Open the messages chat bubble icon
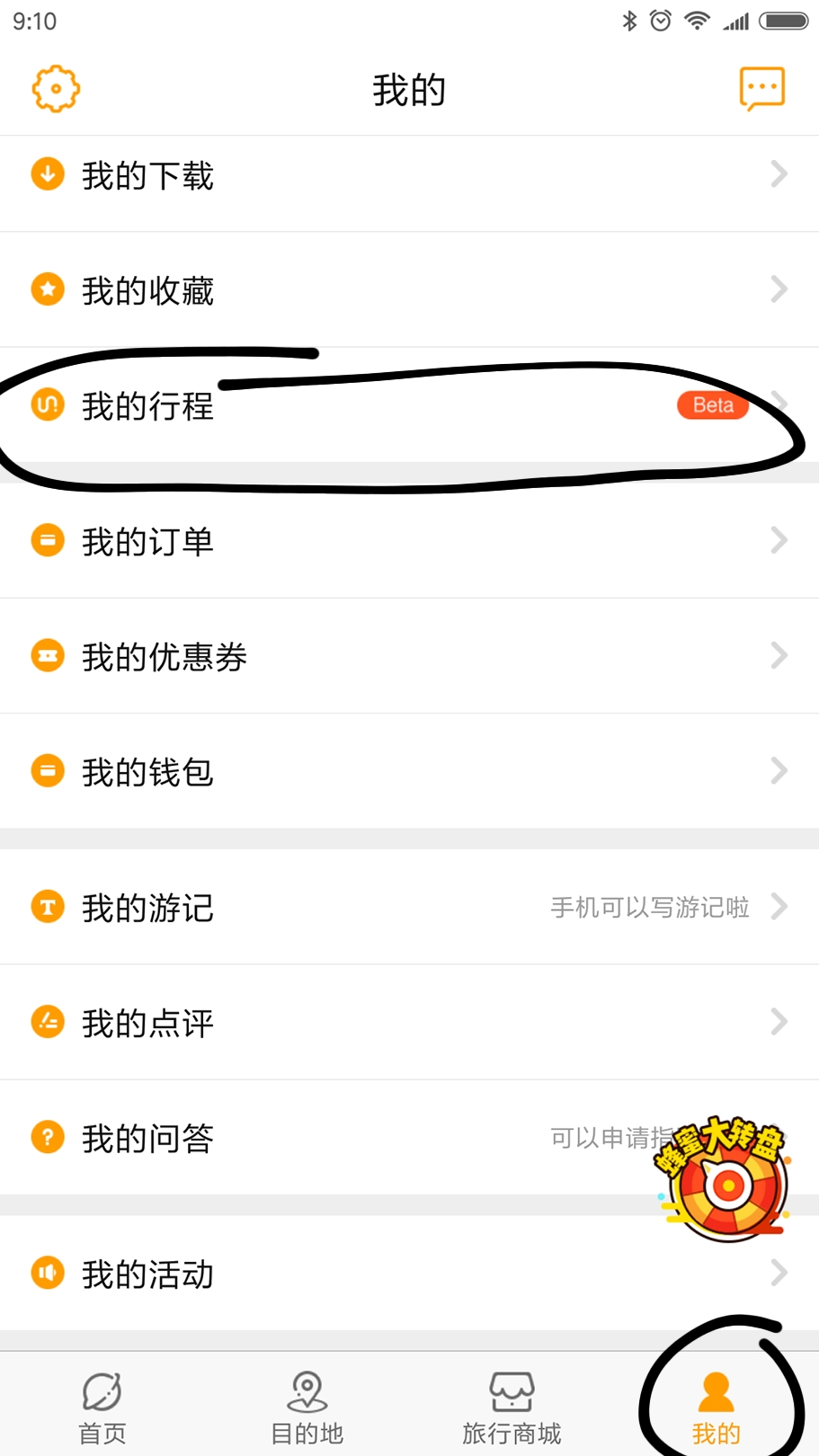 tap(761, 89)
